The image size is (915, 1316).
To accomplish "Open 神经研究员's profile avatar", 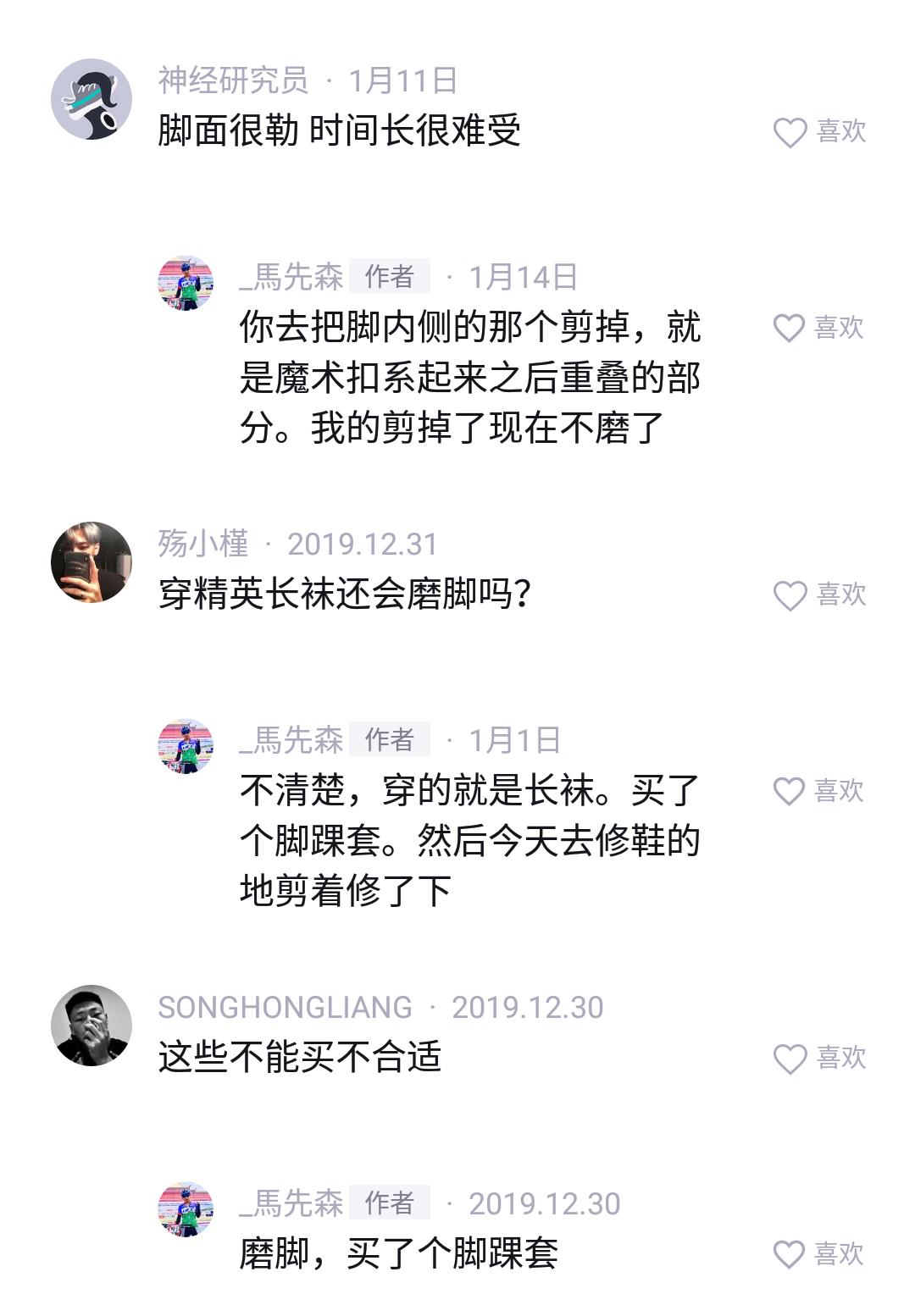I will (x=91, y=99).
